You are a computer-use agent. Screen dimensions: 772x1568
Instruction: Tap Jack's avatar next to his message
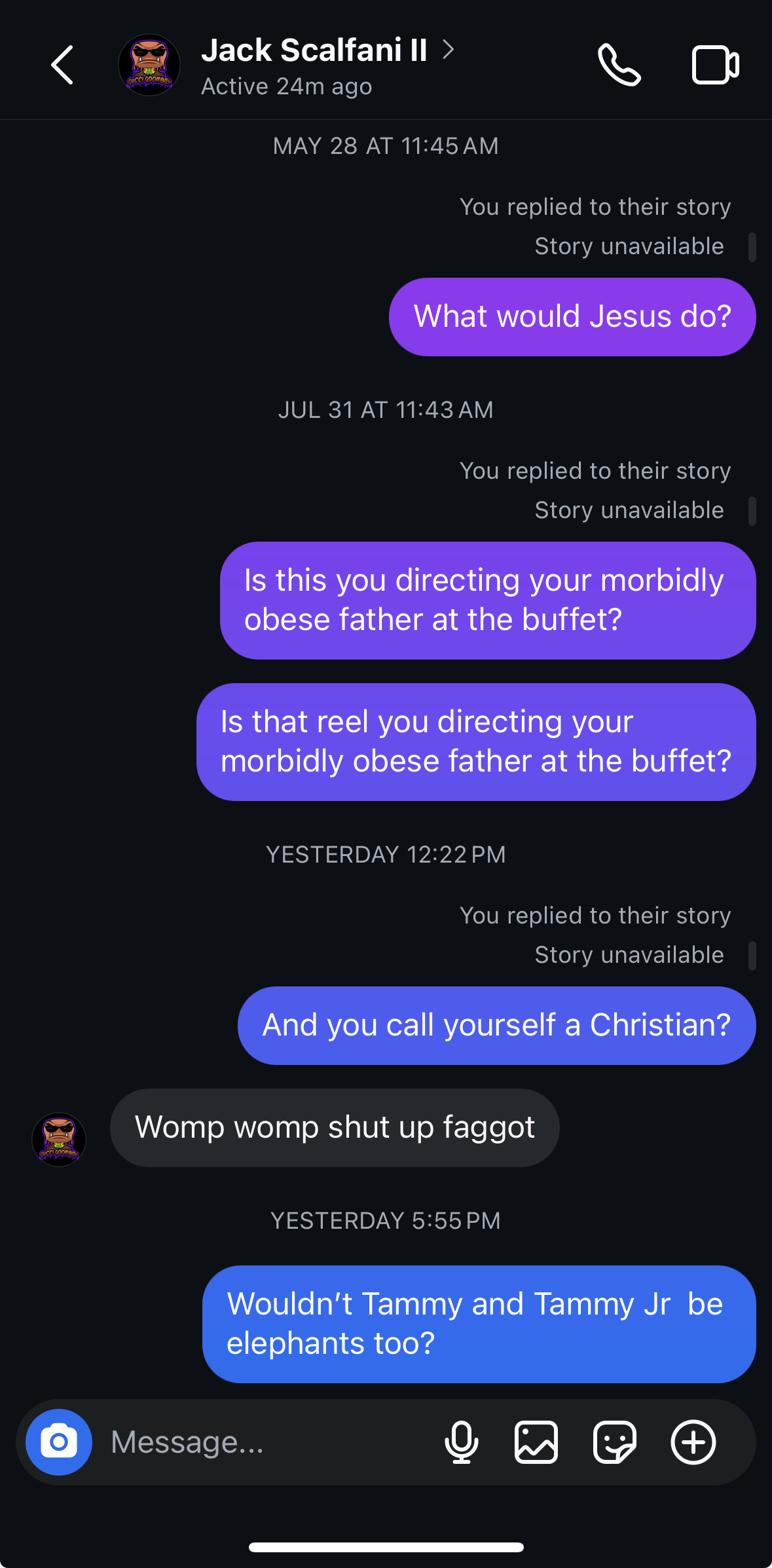[59, 1139]
